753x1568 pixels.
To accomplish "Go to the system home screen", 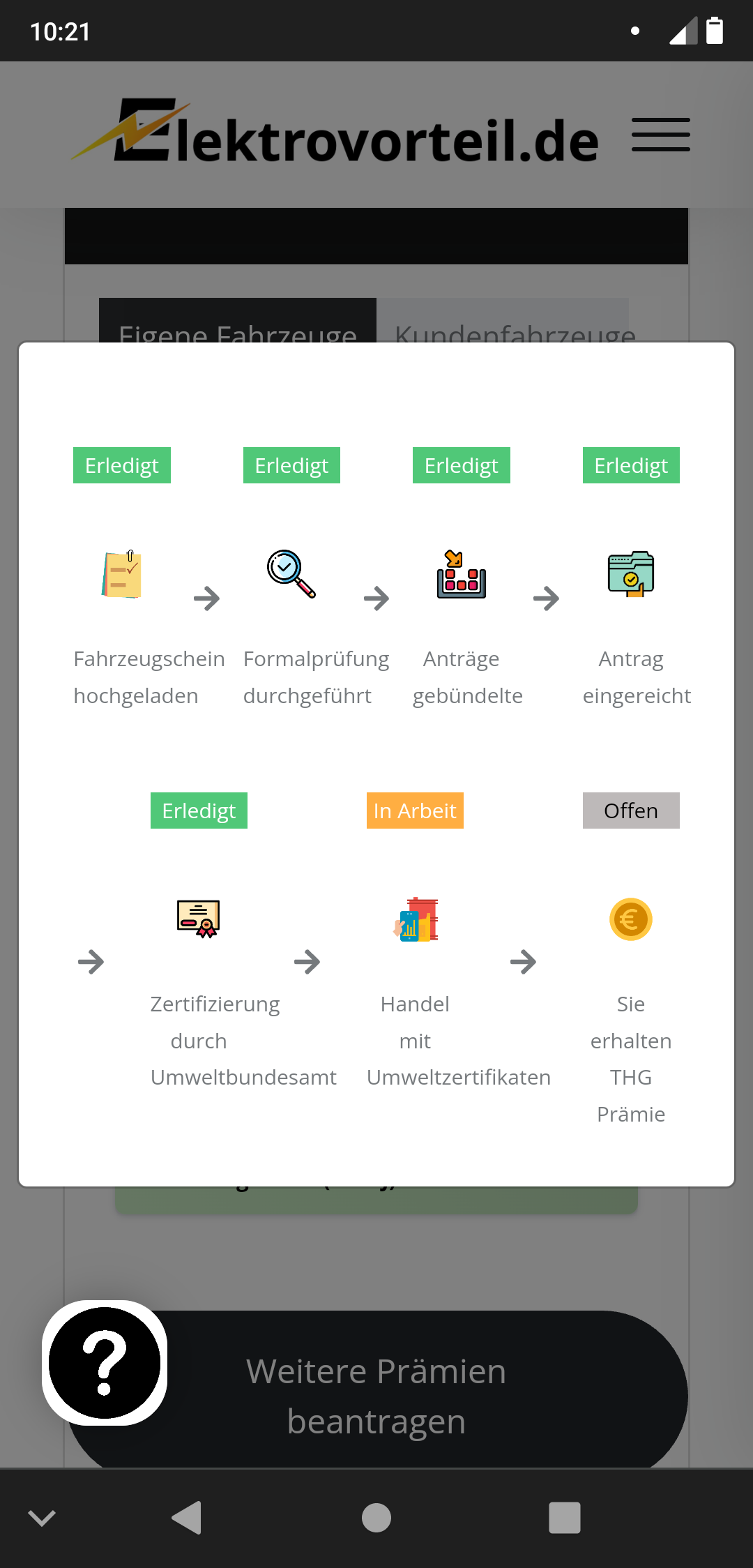I will [376, 1518].
